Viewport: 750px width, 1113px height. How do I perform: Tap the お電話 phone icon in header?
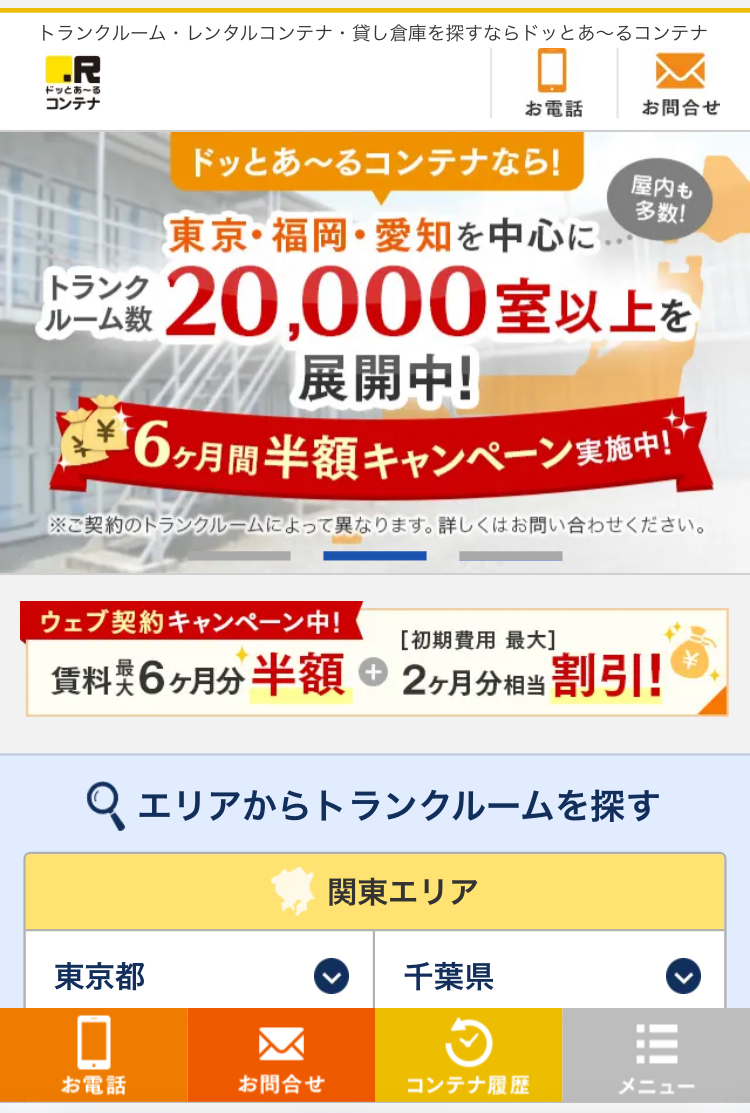click(553, 84)
